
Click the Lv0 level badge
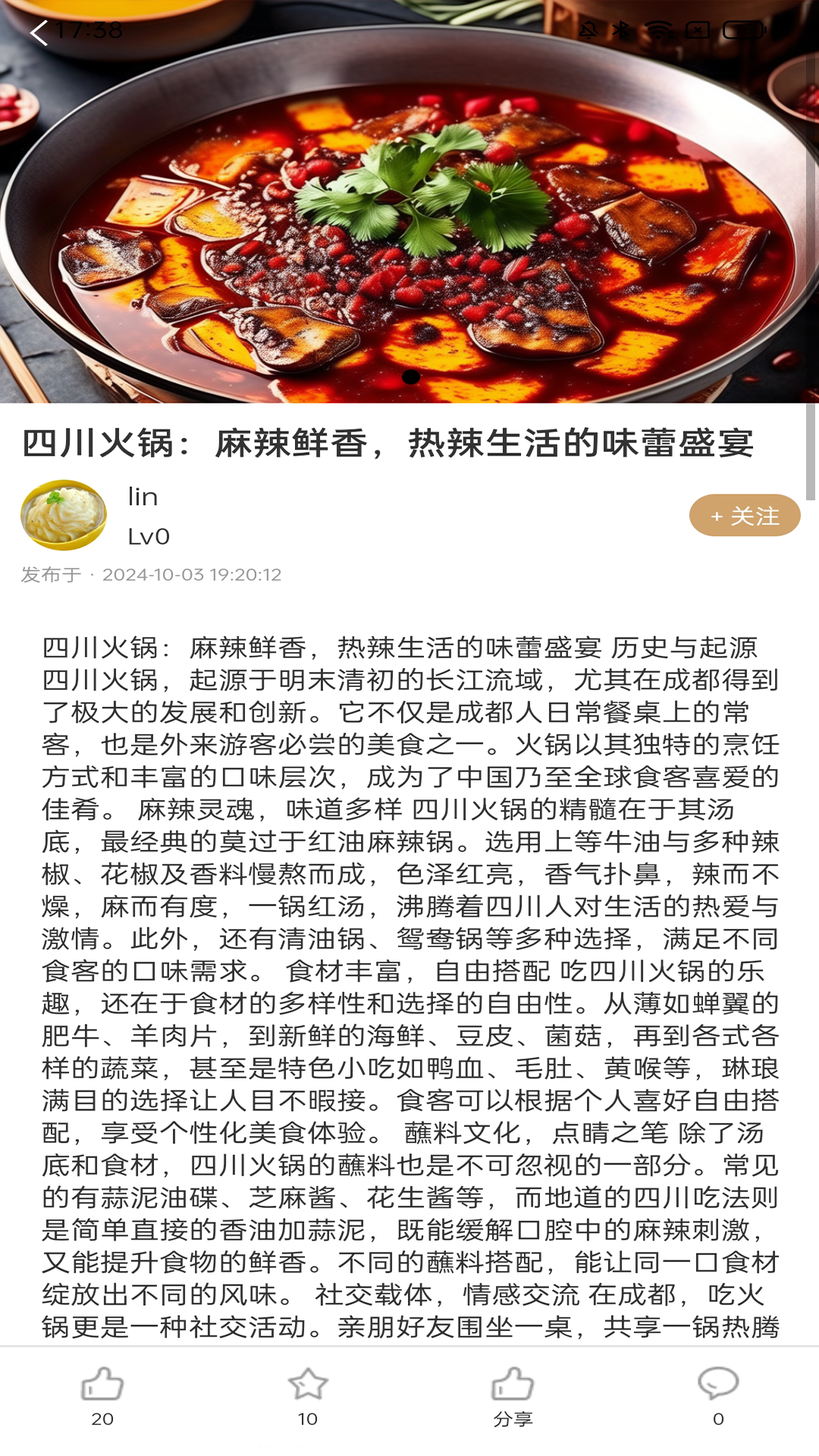[149, 535]
